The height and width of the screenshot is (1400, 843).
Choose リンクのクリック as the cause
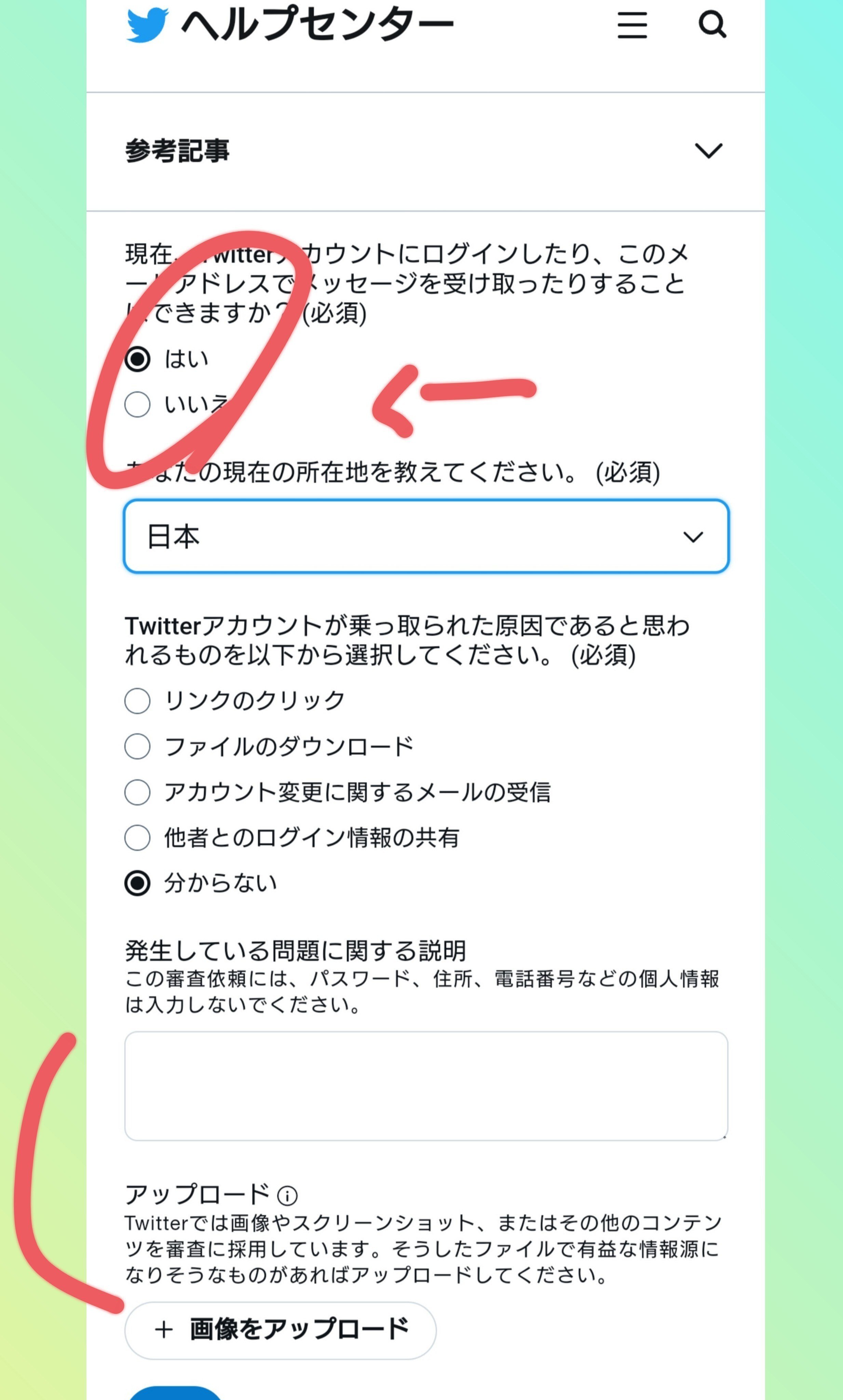(x=137, y=701)
